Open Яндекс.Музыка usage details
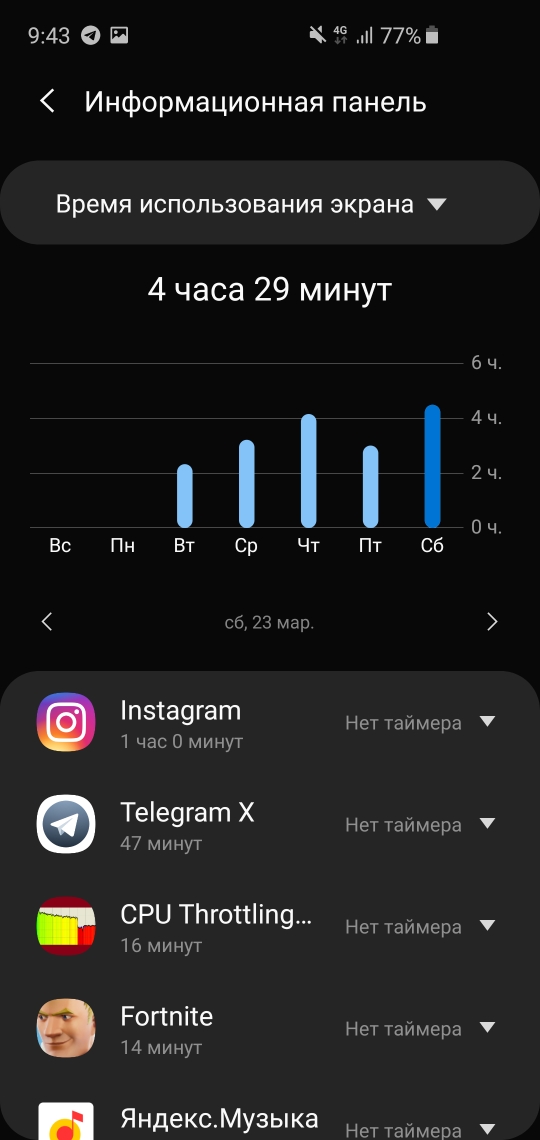The image size is (540, 1140). tap(182, 1121)
